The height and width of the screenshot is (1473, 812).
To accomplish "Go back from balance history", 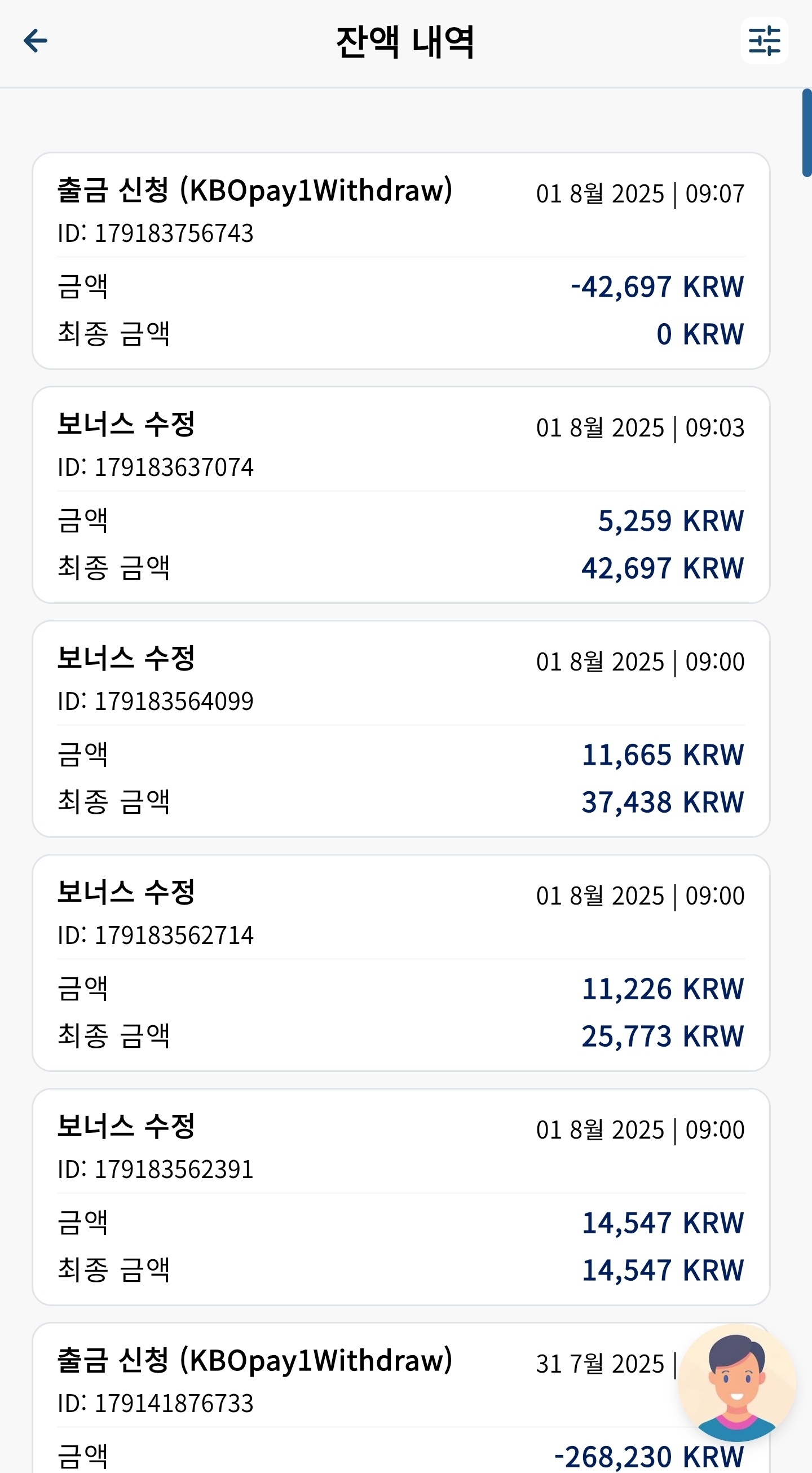I will (36, 41).
